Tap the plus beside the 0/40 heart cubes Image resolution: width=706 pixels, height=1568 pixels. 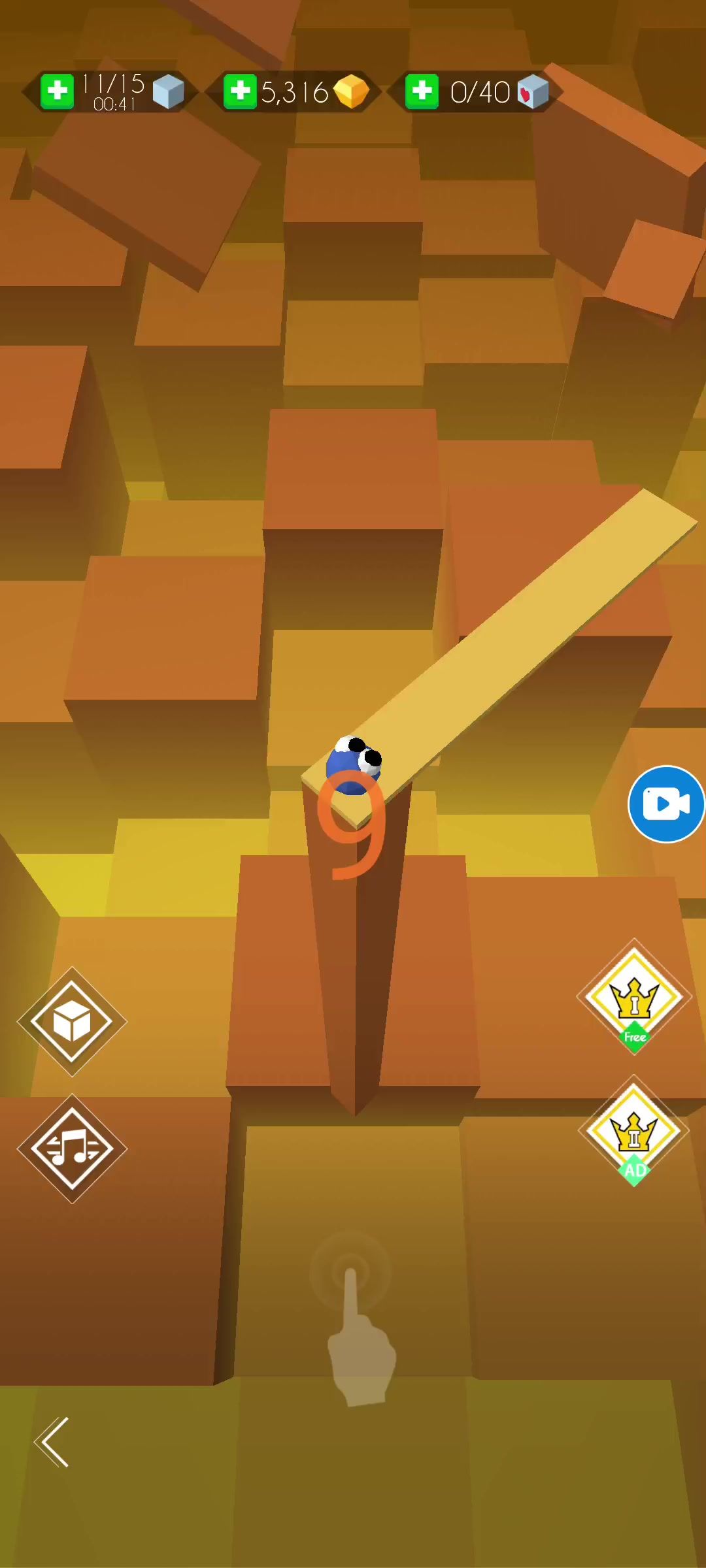[x=422, y=91]
